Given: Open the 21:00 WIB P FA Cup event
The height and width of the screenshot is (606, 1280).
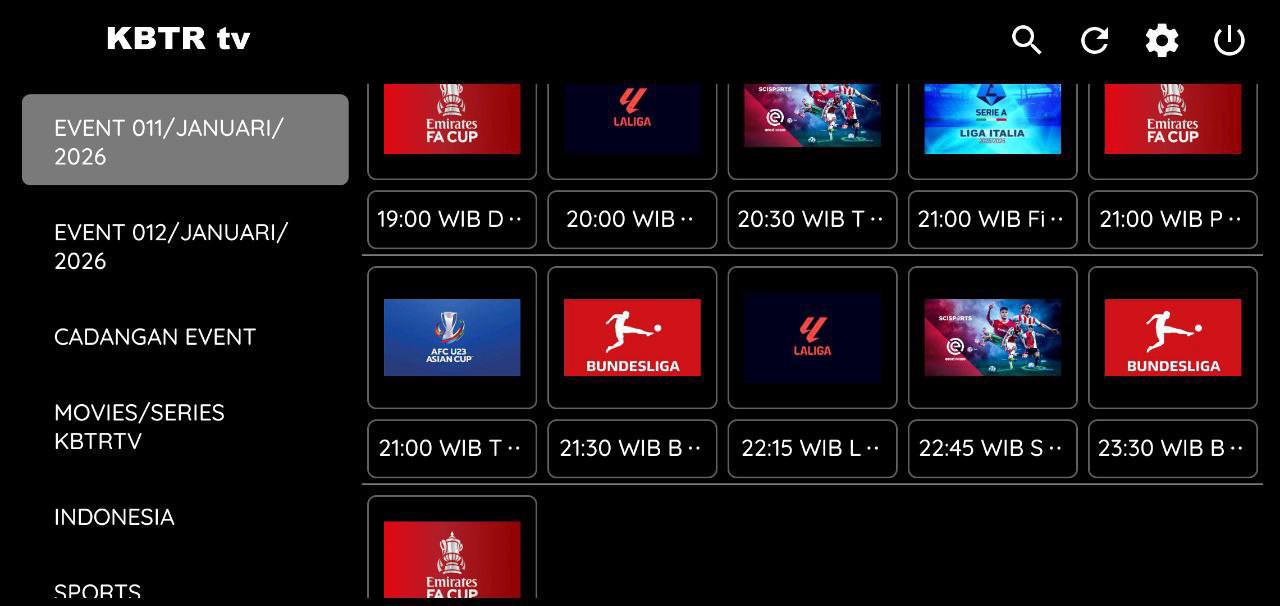Looking at the screenshot, I should (x=1172, y=219).
